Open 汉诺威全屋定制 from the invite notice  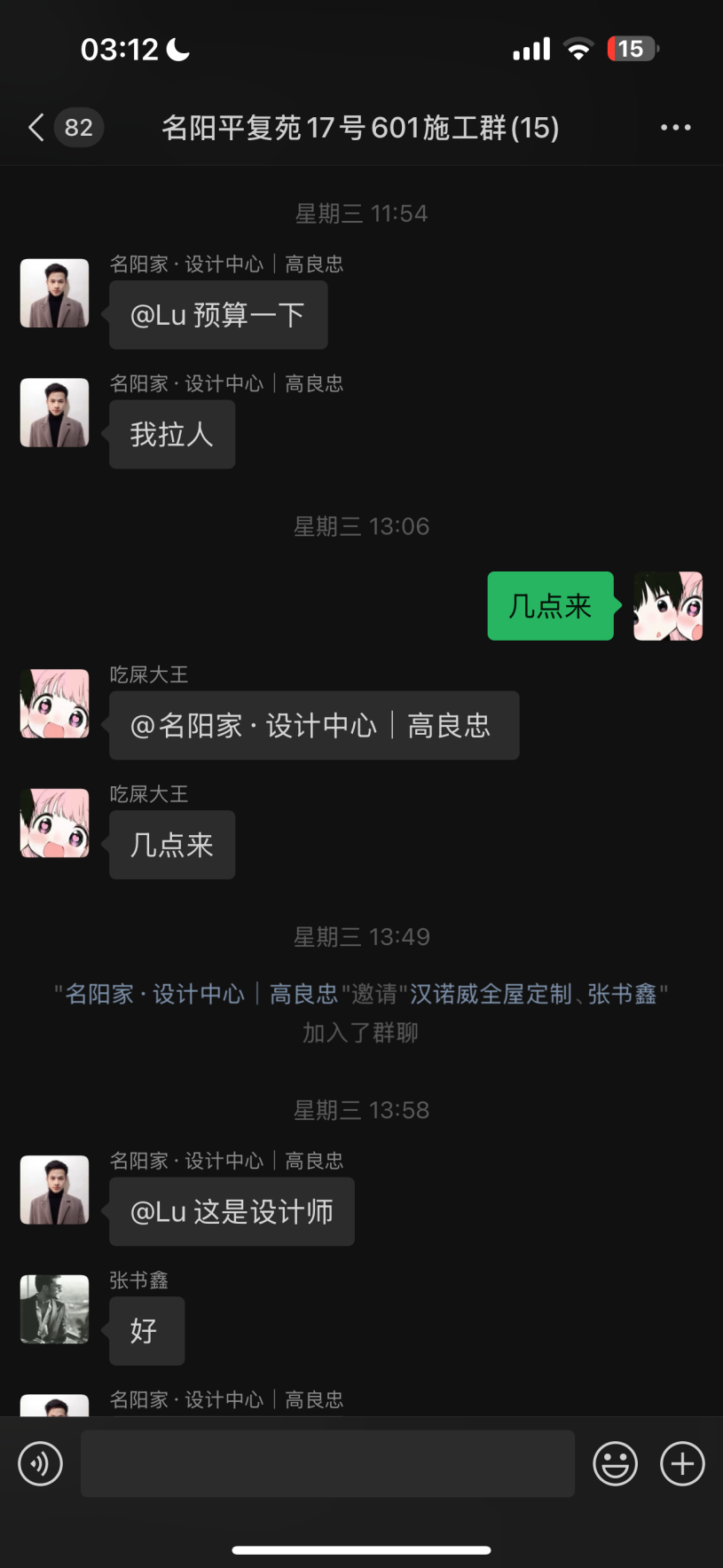click(491, 994)
